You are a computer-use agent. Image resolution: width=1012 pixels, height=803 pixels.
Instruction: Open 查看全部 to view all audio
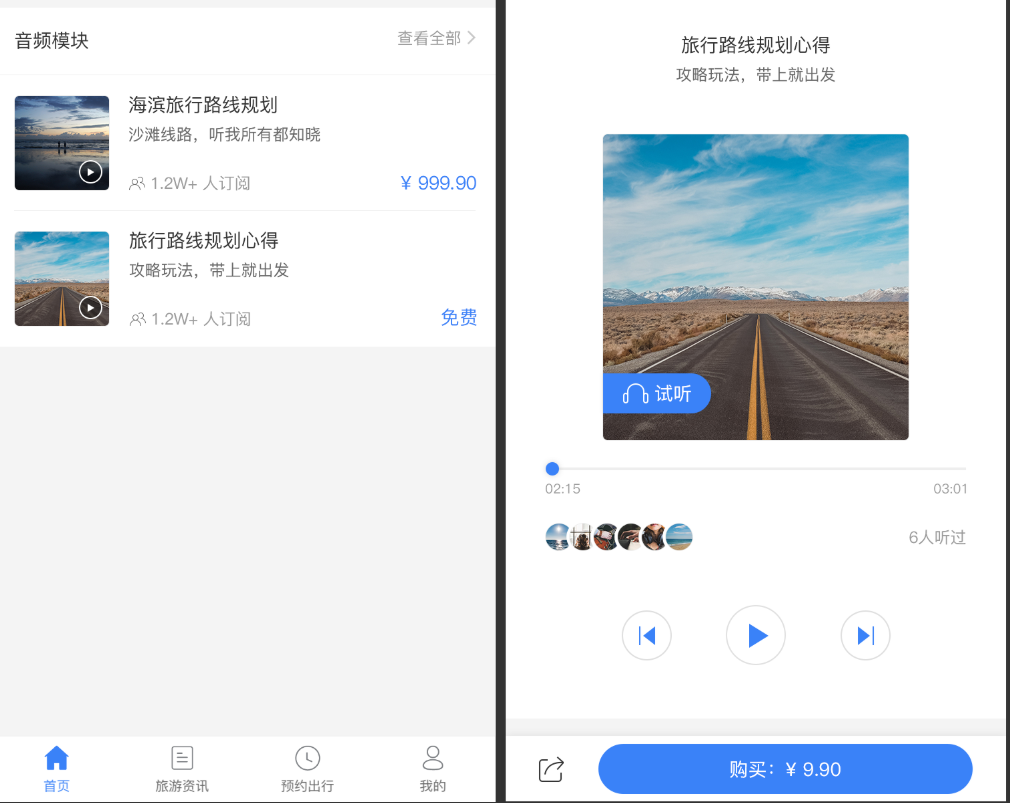pos(436,39)
